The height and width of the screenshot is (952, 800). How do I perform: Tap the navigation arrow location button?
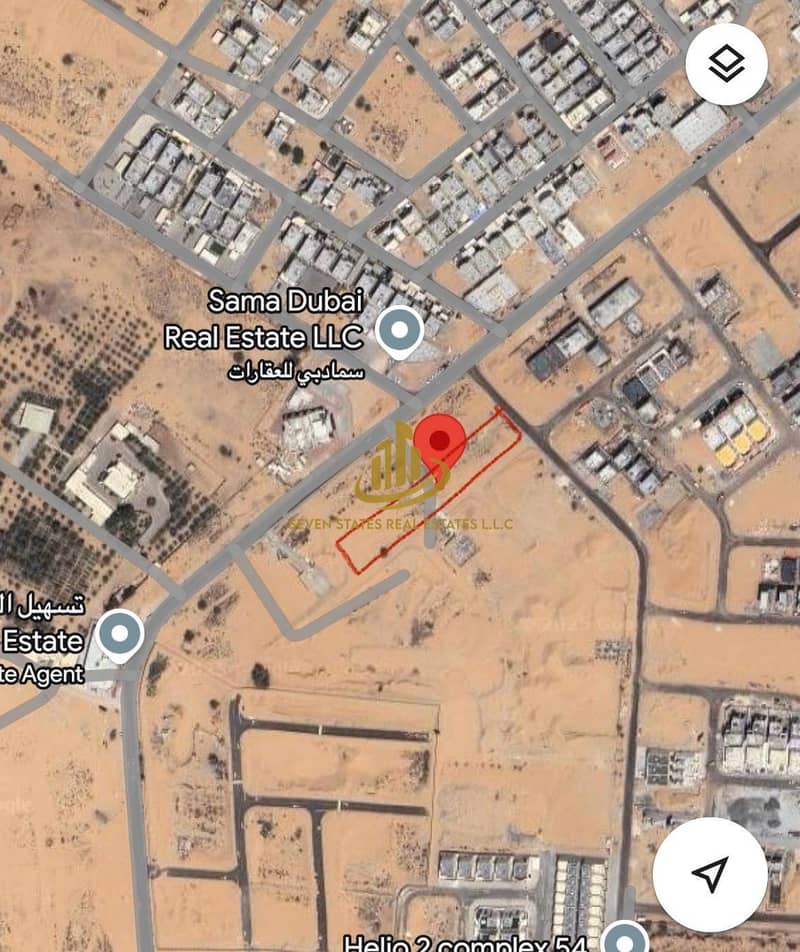pyautogui.click(x=710, y=874)
